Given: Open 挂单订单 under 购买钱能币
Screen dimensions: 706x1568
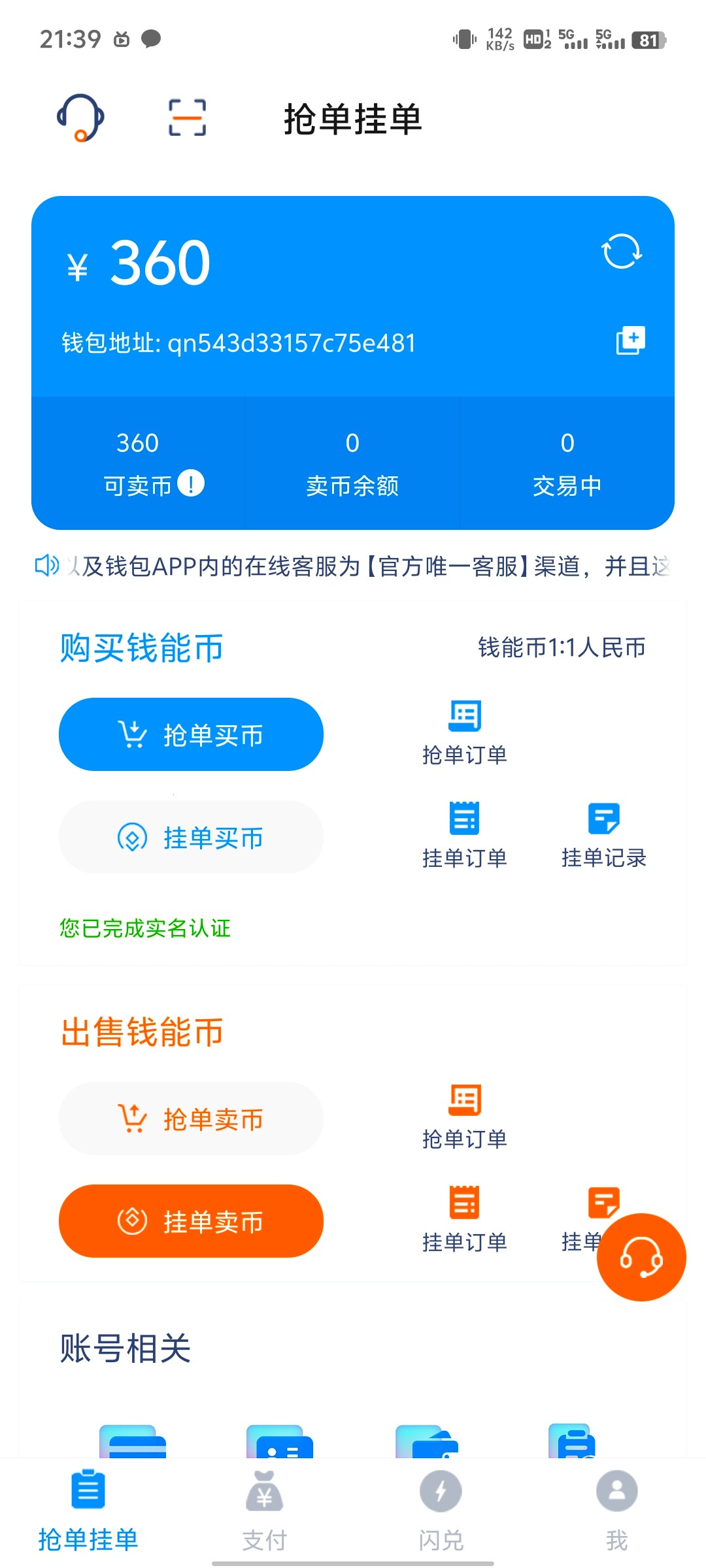Looking at the screenshot, I should pyautogui.click(x=465, y=837).
